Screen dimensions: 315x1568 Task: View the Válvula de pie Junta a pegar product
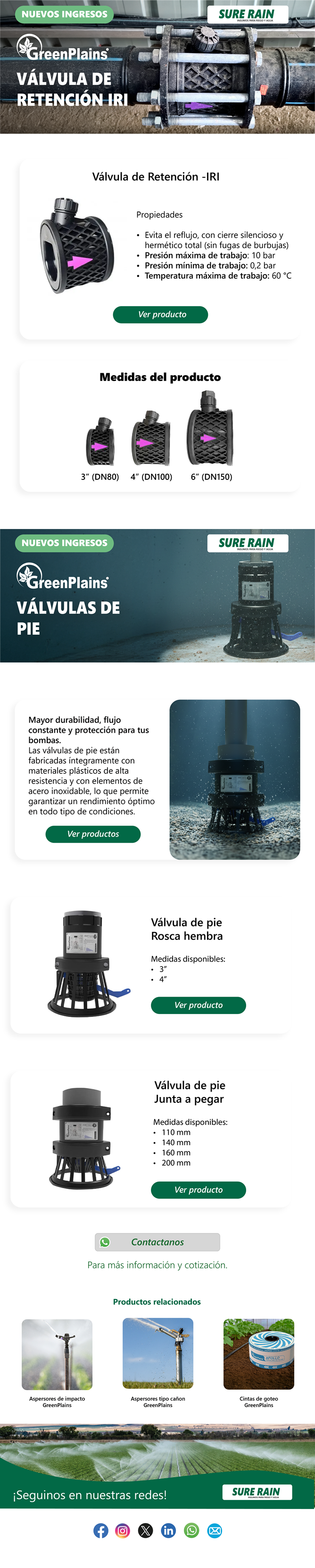198,1189
